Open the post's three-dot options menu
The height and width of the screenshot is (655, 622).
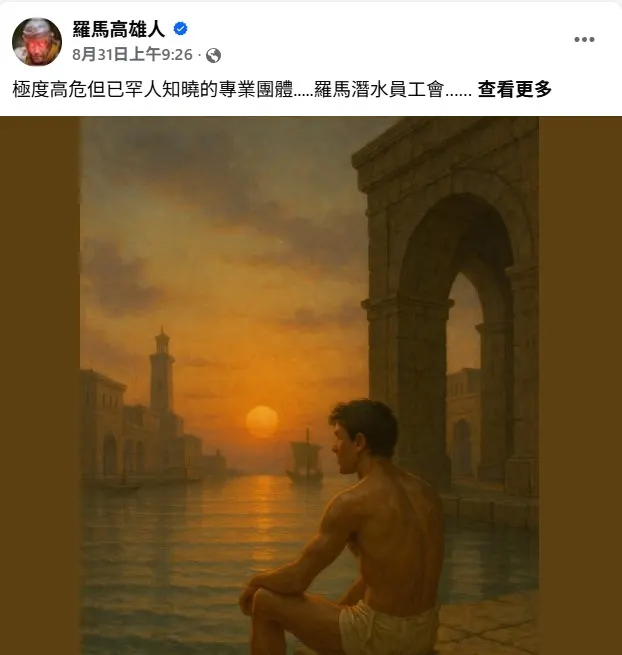tap(584, 40)
